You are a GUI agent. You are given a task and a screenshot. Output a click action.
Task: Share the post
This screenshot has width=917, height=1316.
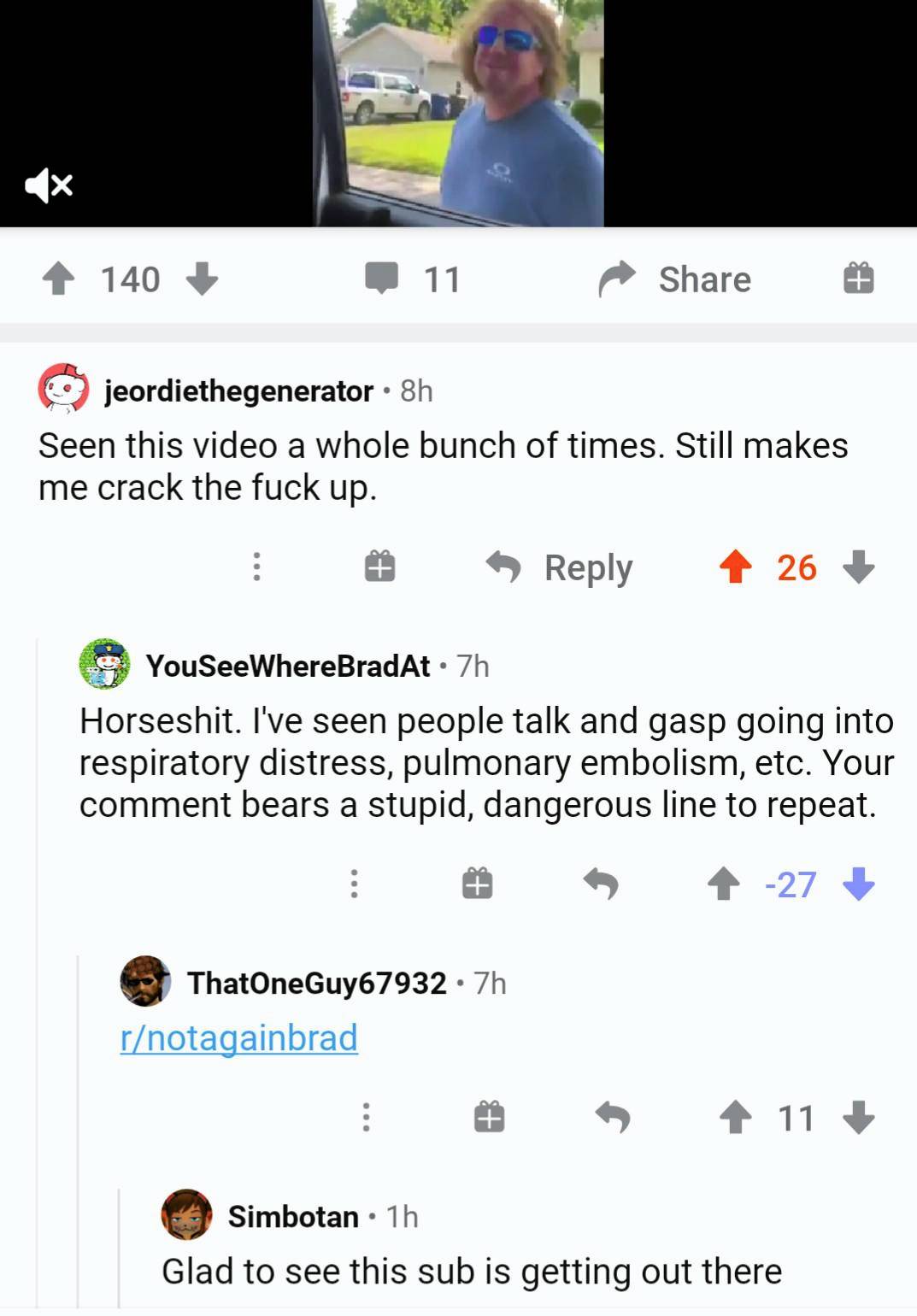tap(702, 278)
